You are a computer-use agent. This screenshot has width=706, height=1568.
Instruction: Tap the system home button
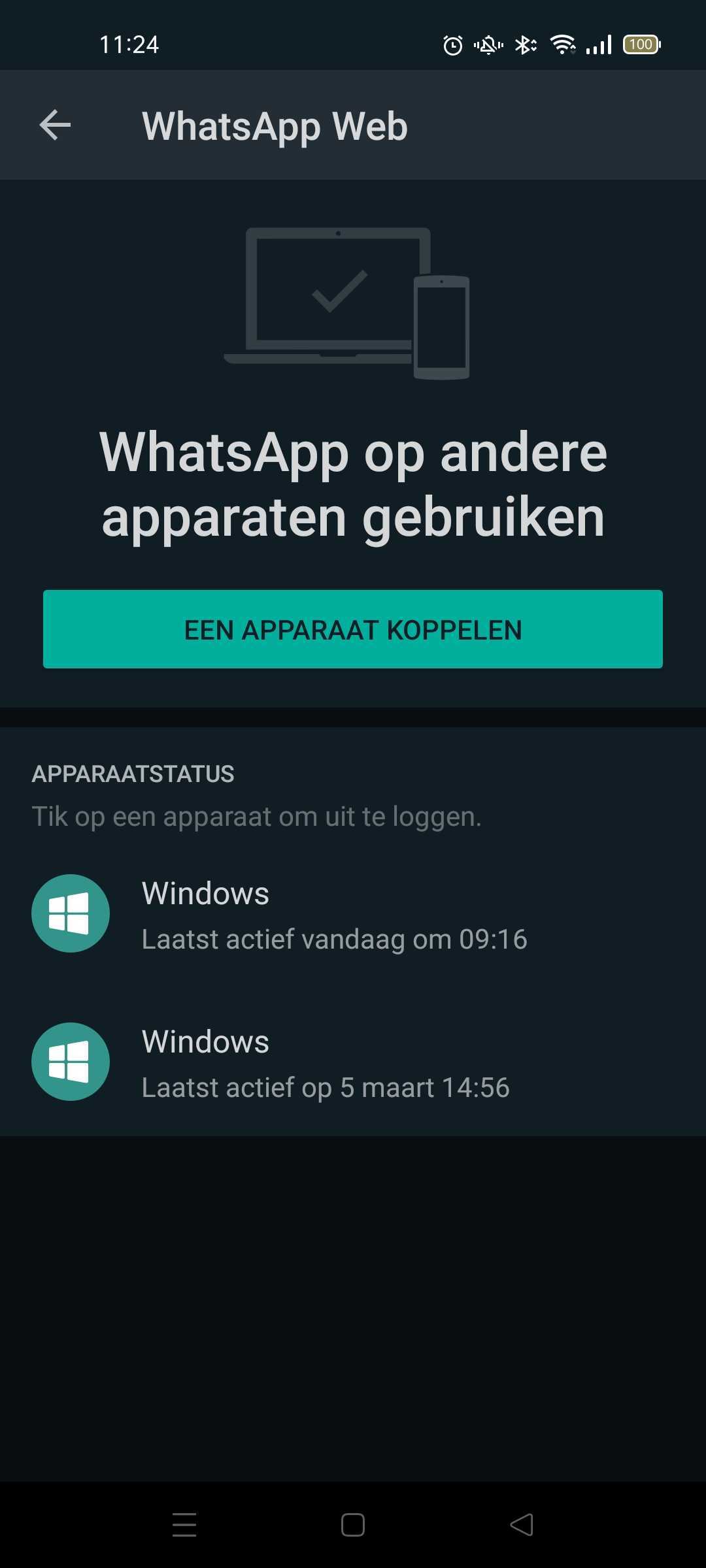(x=353, y=1525)
